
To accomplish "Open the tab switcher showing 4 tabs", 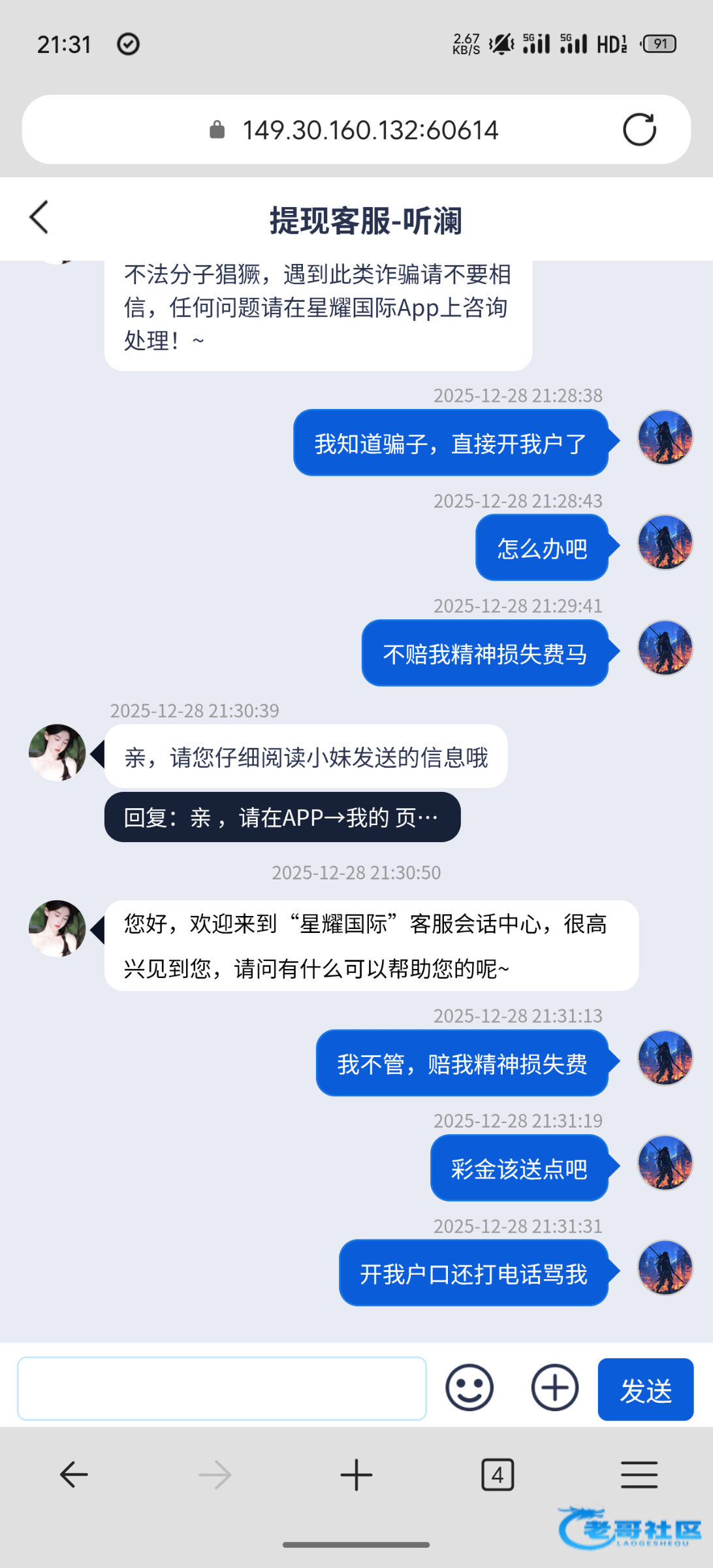I will (x=498, y=1475).
